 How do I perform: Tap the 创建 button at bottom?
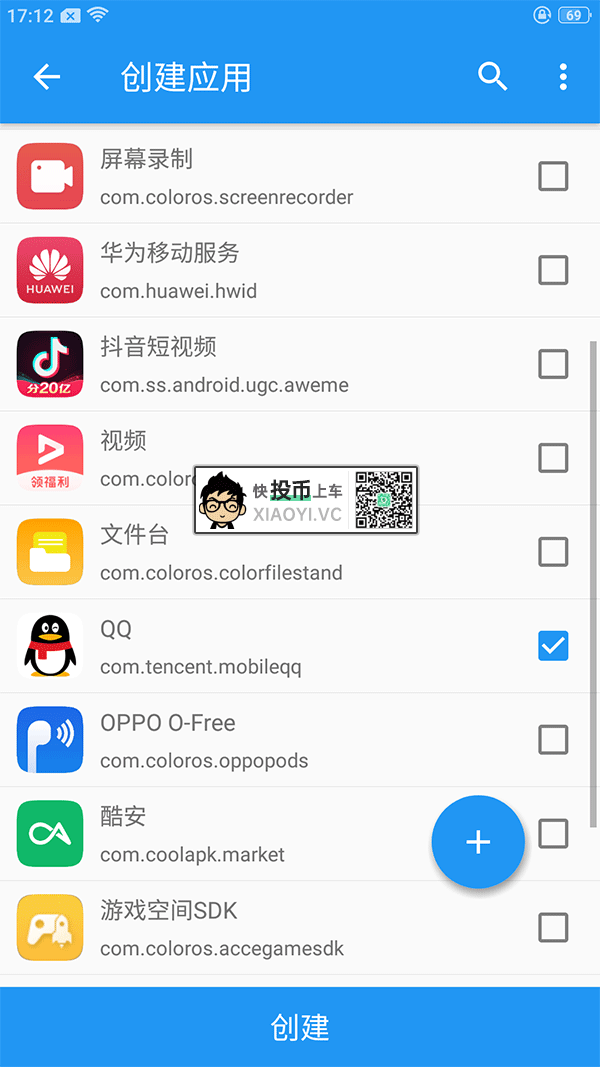[300, 1027]
